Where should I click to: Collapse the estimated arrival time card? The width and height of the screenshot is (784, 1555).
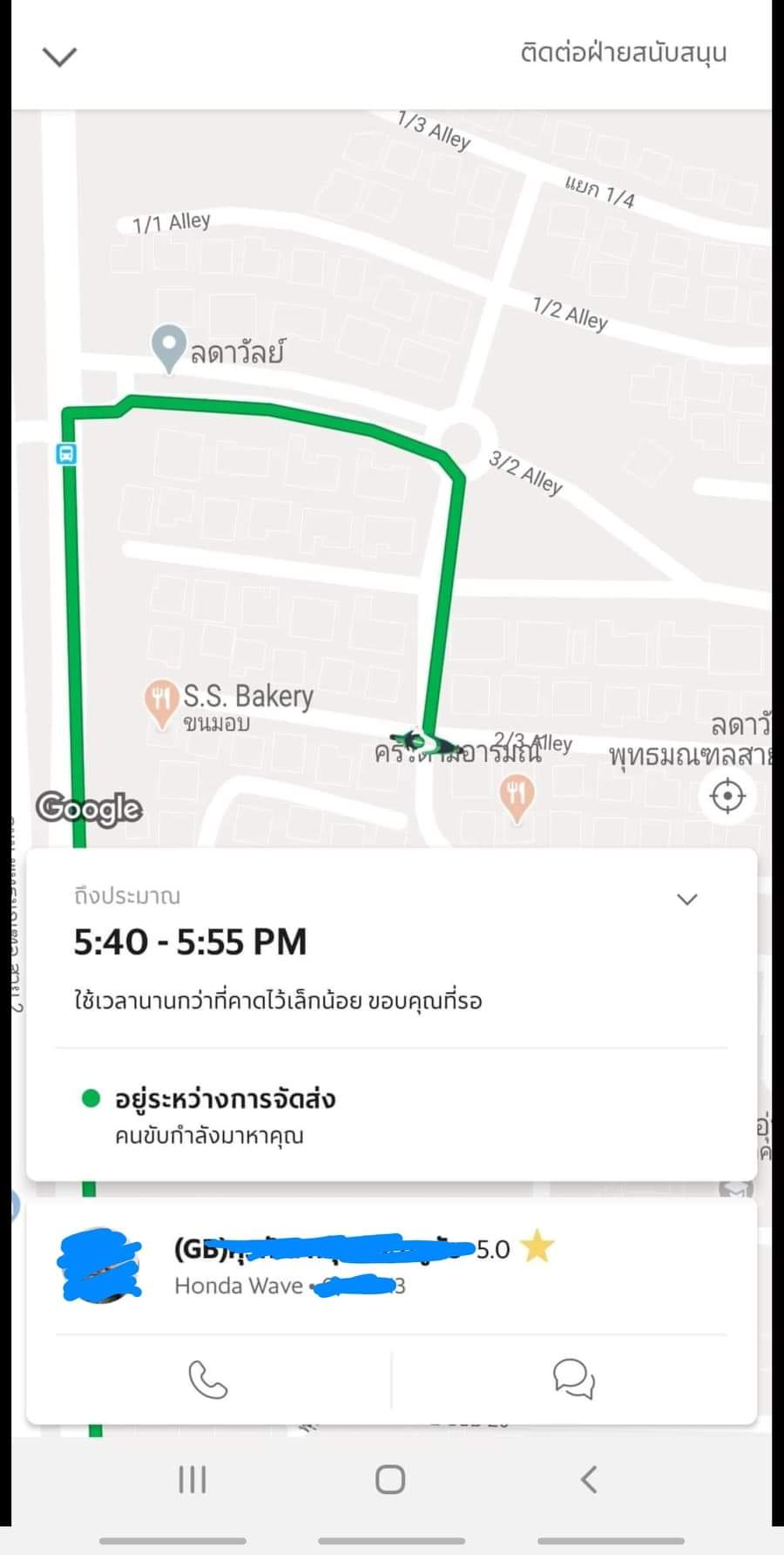(x=687, y=900)
